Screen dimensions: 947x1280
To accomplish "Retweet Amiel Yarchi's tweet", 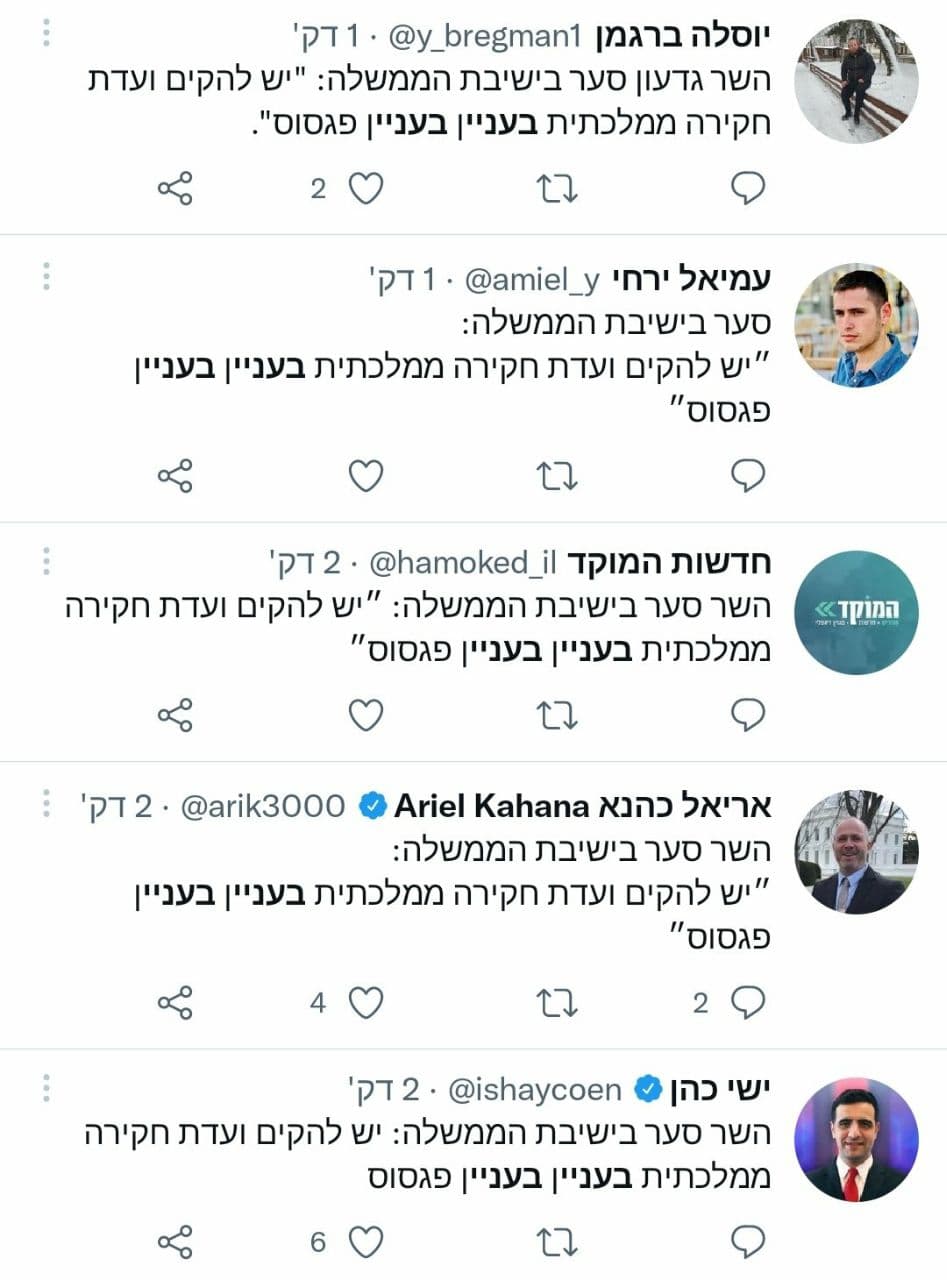I will [558, 477].
